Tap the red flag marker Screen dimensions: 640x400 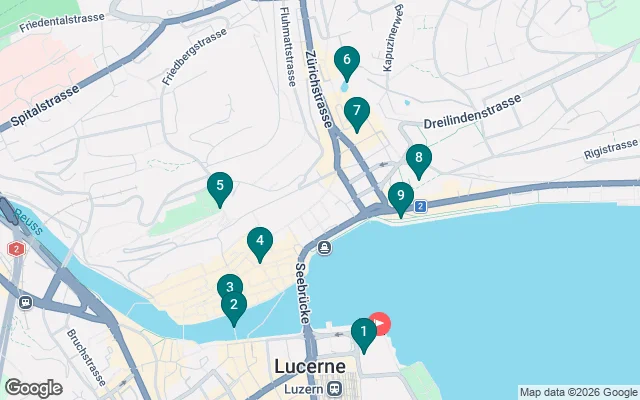point(381,323)
